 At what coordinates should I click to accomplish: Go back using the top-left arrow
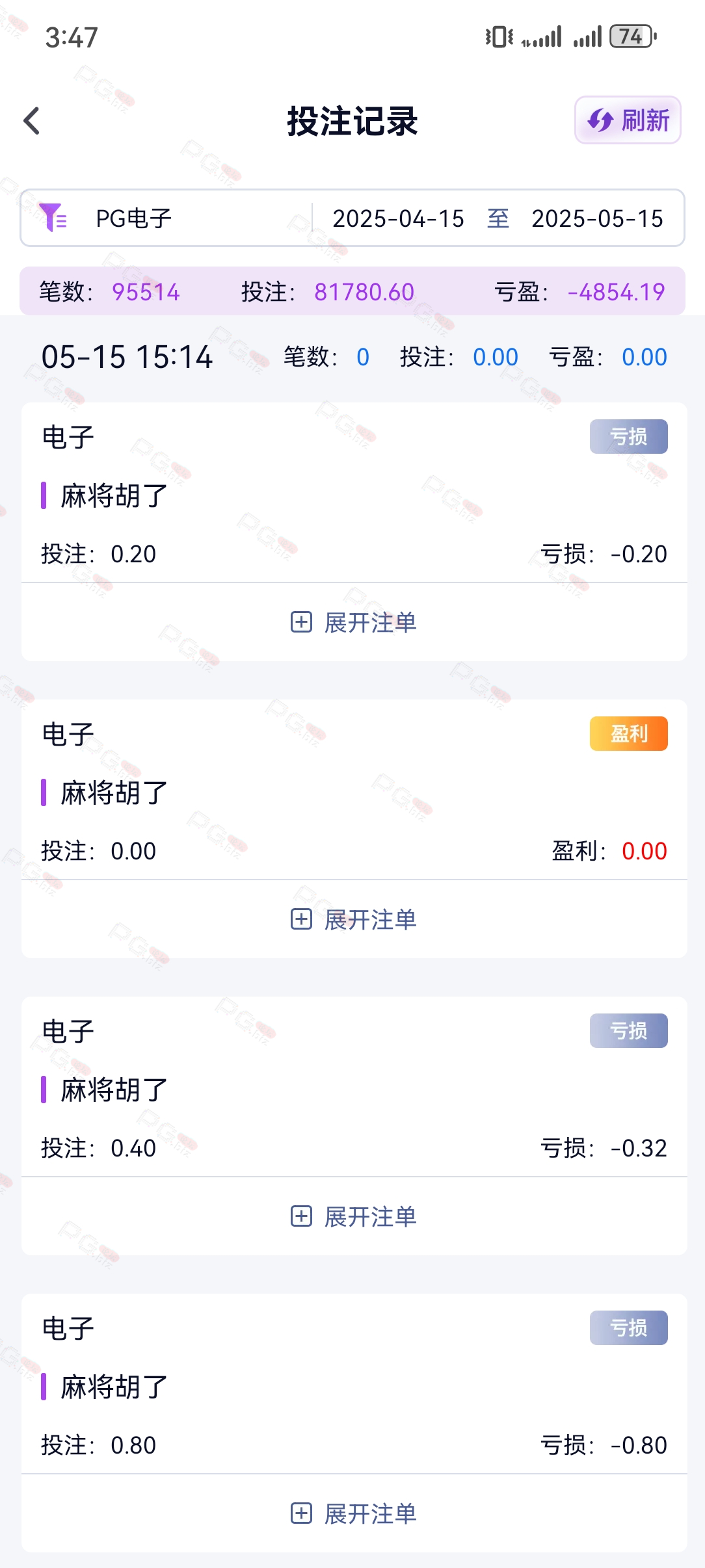[x=31, y=121]
